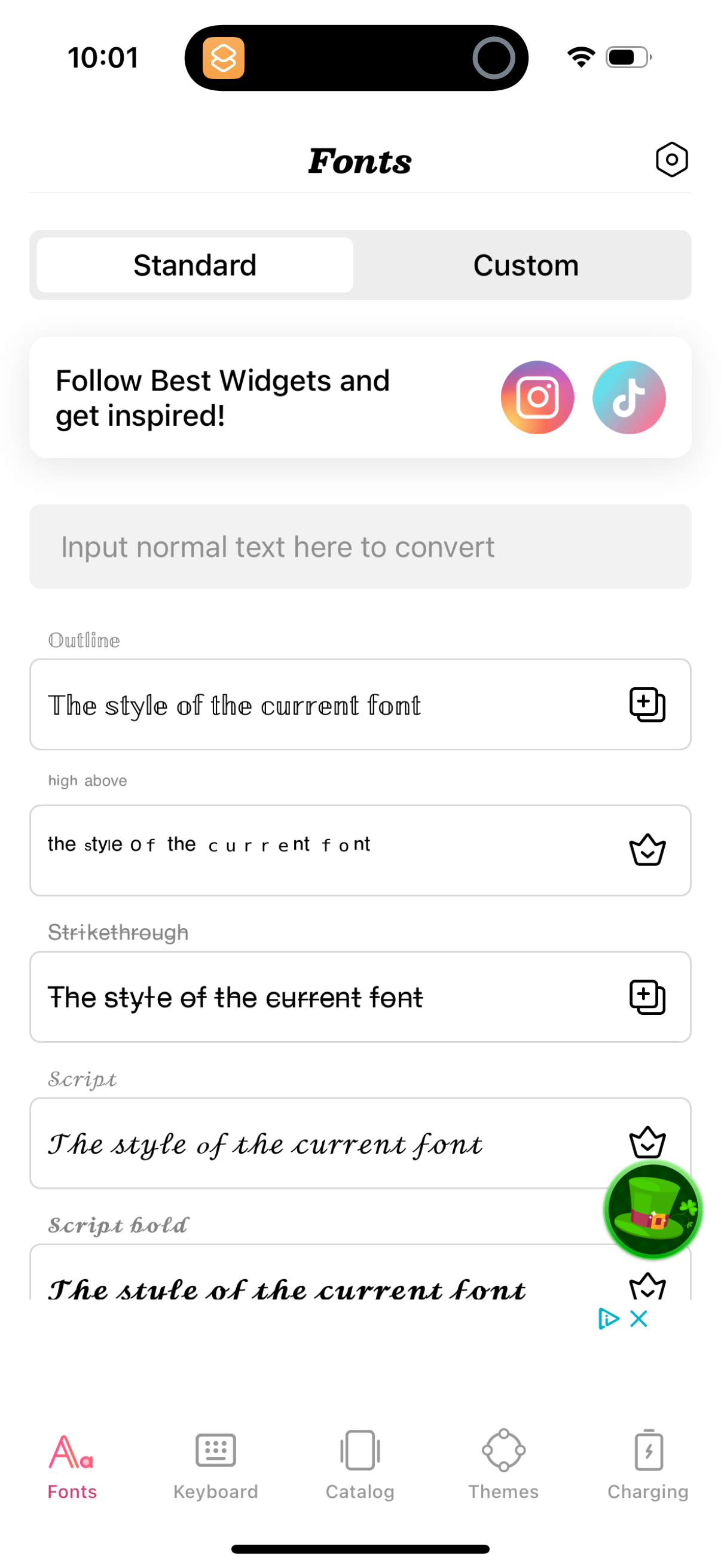Select the Standard tab
Viewport: 721px width, 1568px height.
pos(194,265)
